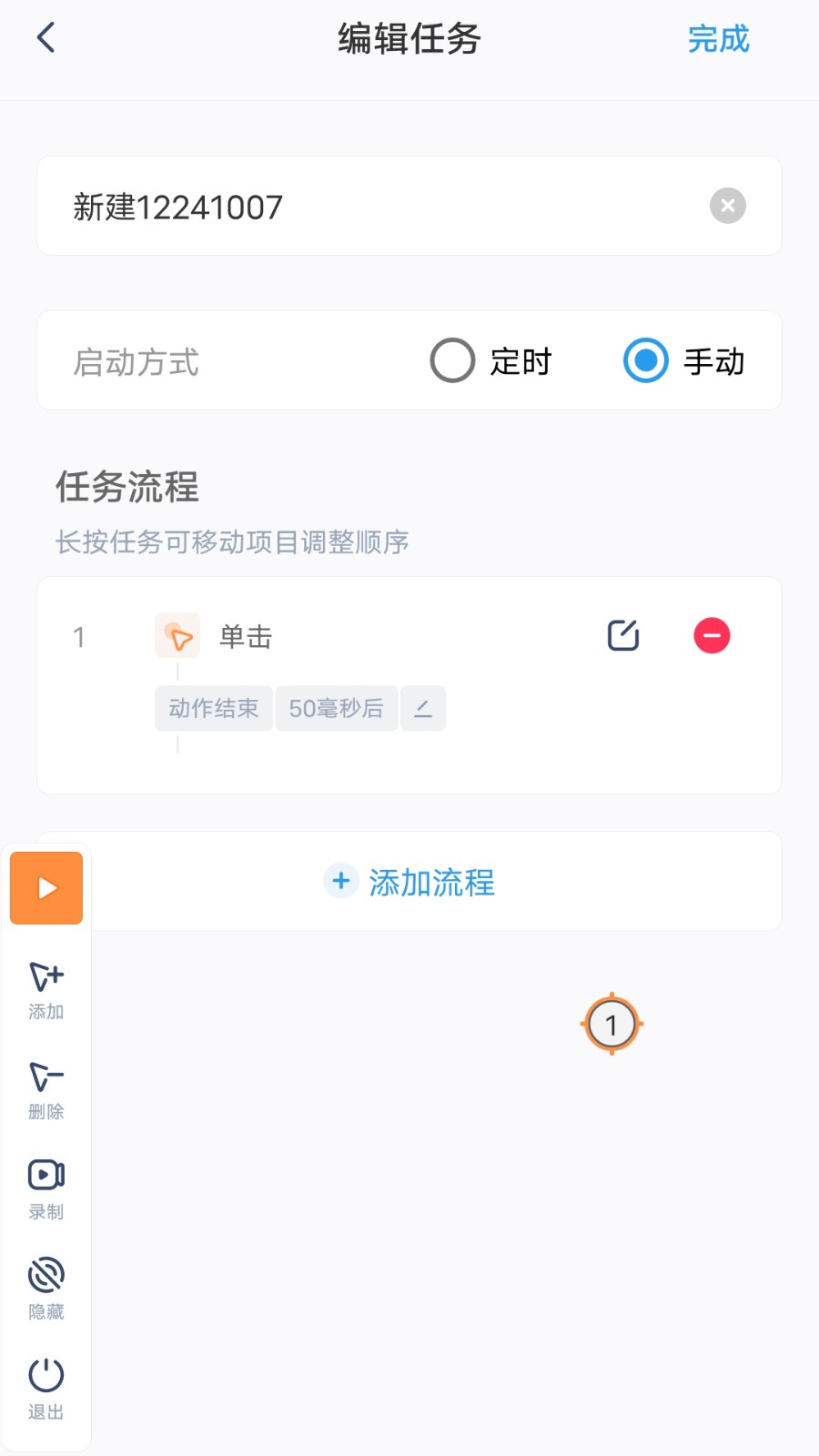Click the pencil icon beside 50毫秒后 to adjust delay
Screen dimensions: 819x1456
pos(422,708)
